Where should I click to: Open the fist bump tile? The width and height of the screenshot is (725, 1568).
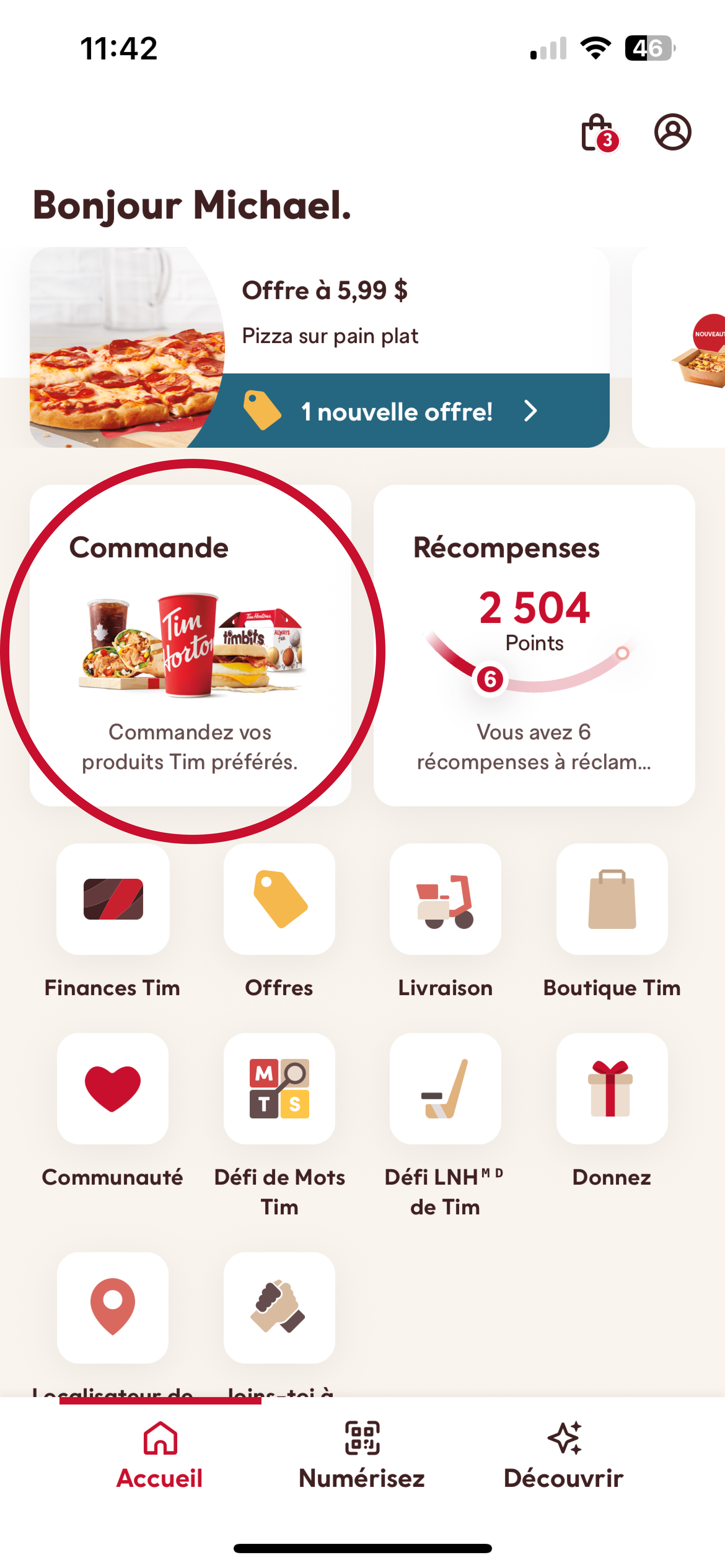[279, 1308]
